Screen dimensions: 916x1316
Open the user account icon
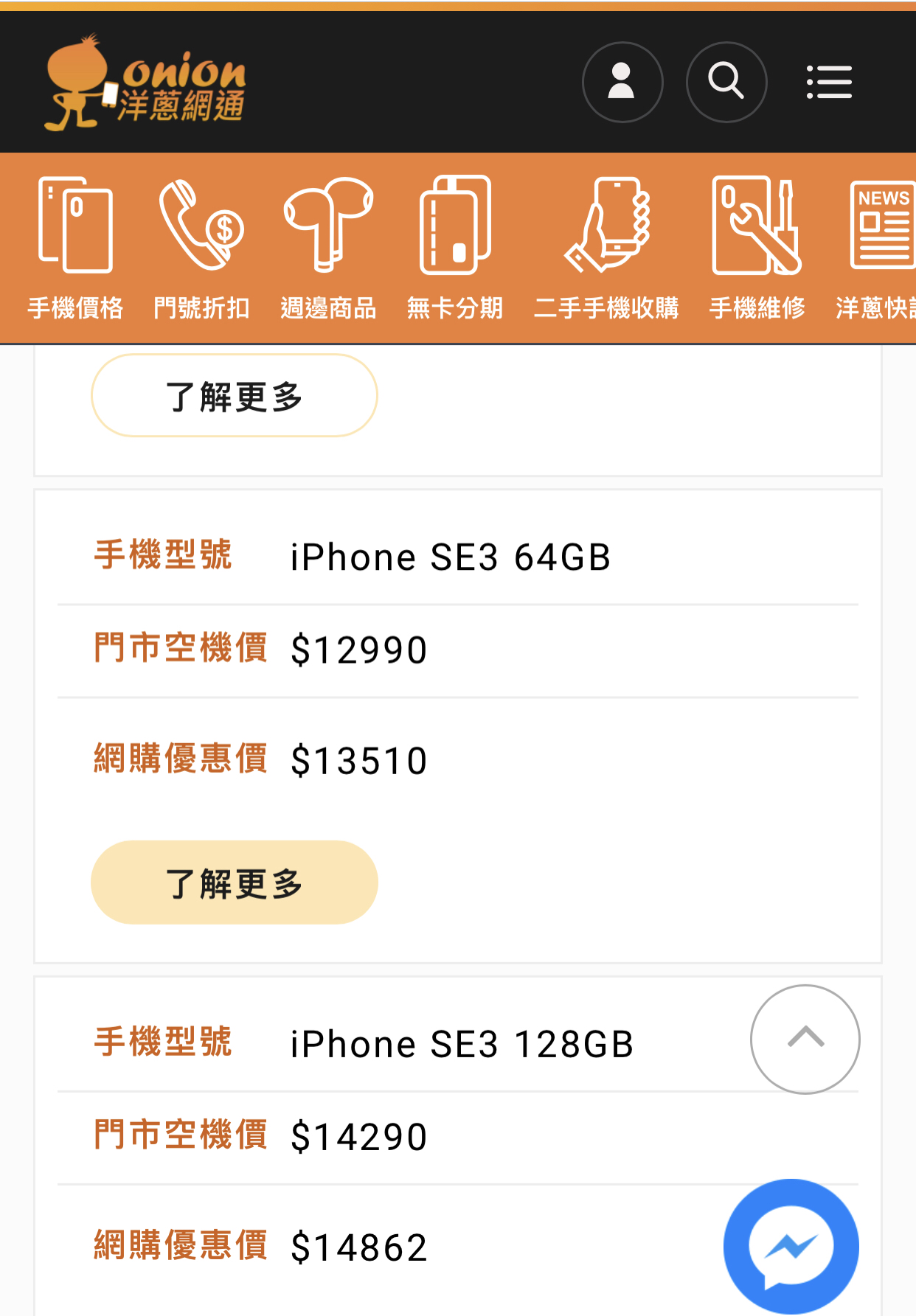[x=622, y=82]
